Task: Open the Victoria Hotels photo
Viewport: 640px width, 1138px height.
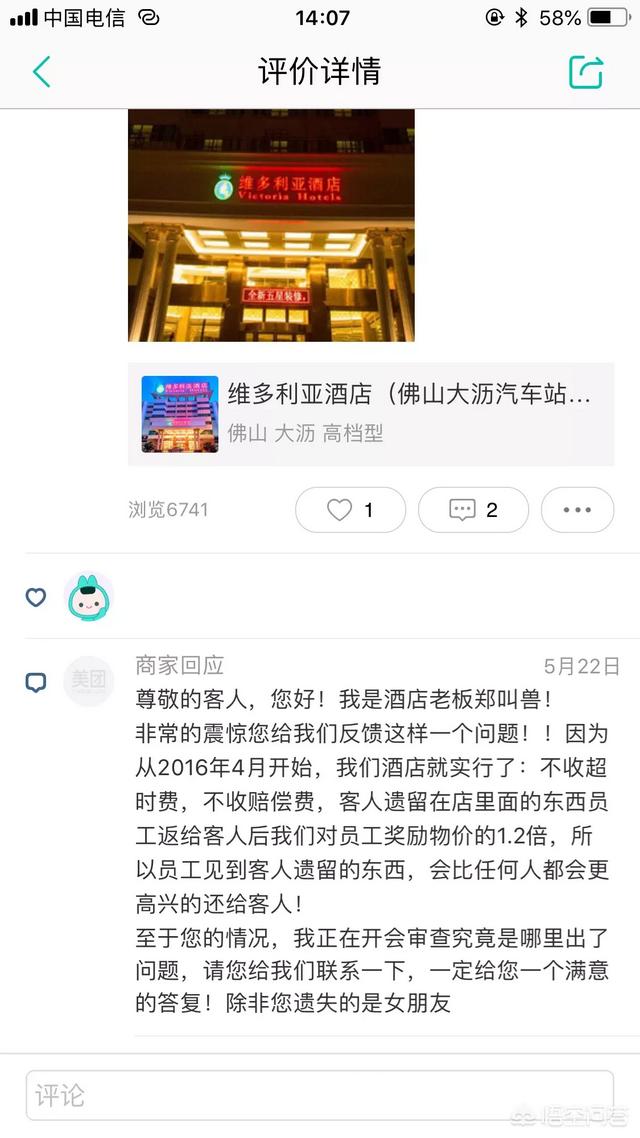Action: pos(271,225)
